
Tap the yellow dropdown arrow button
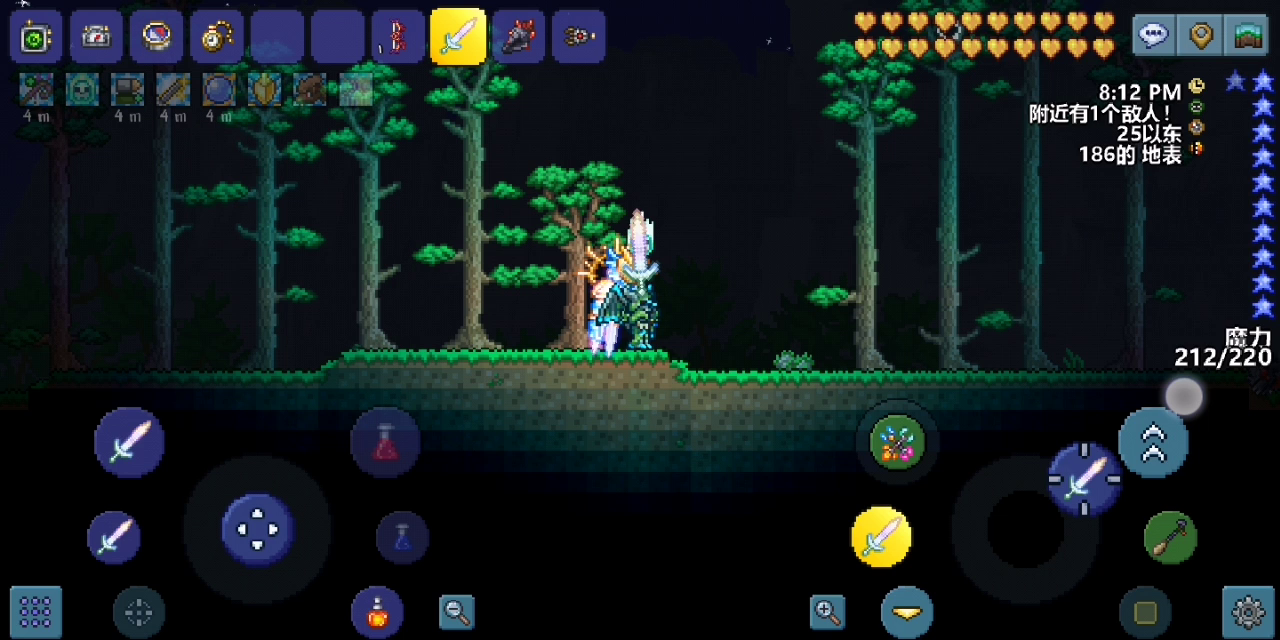click(x=907, y=611)
